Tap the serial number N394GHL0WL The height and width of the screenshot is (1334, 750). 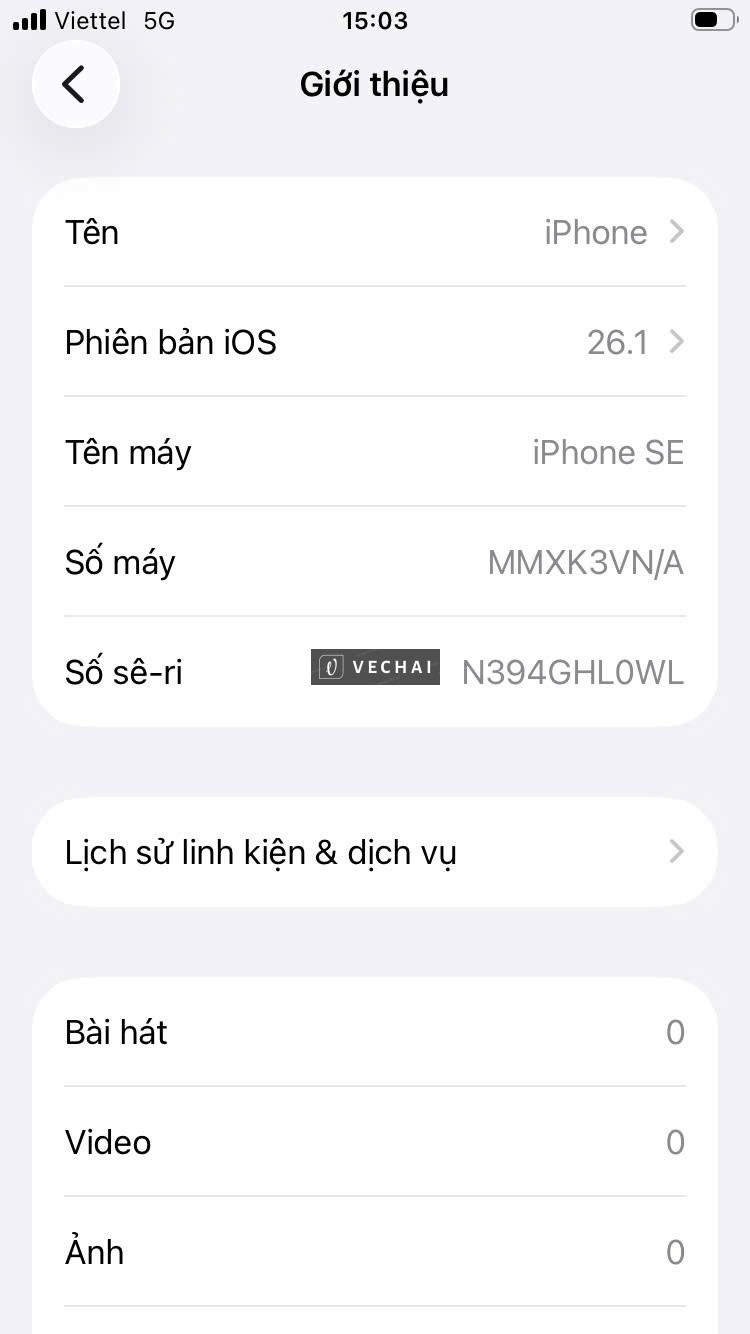pyautogui.click(x=572, y=672)
